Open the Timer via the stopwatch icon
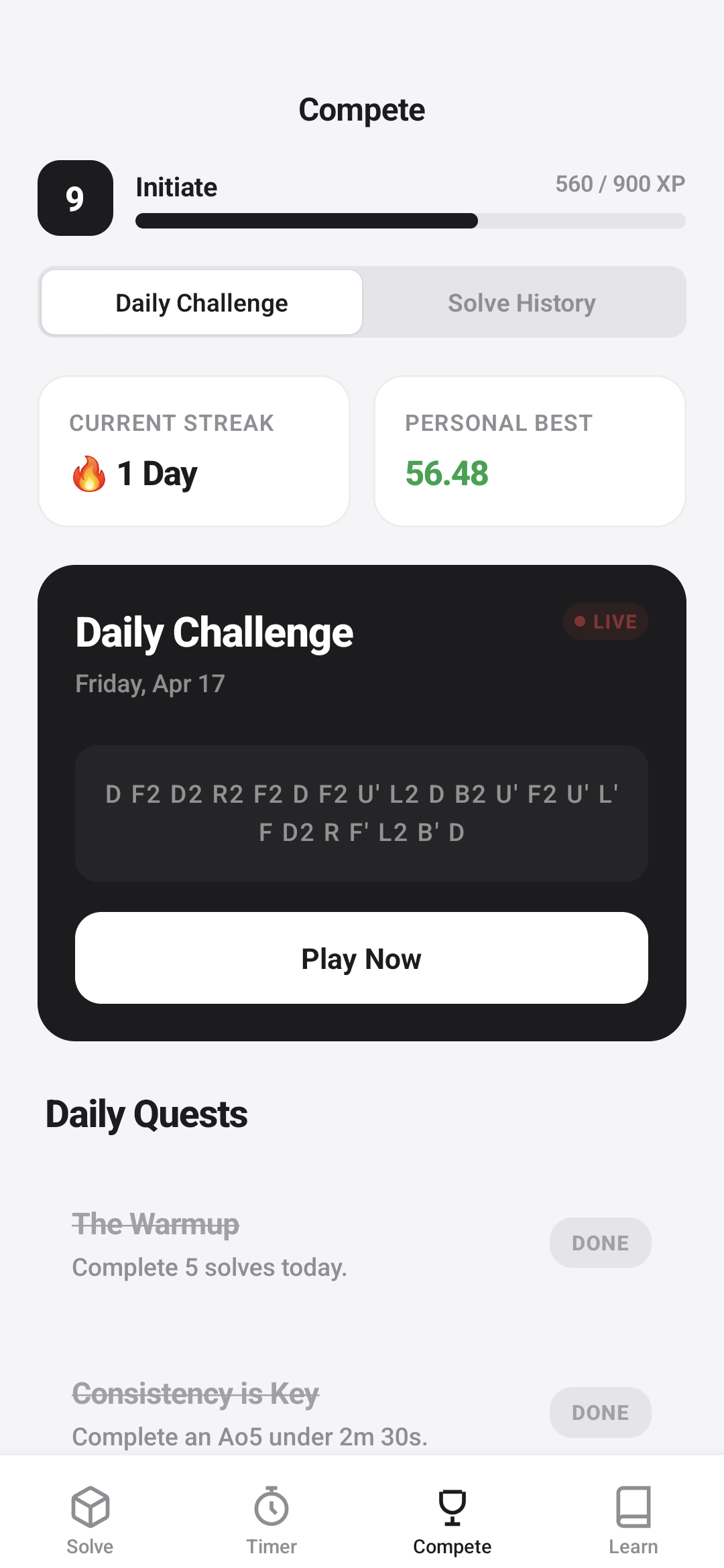724x1568 pixels. click(271, 1510)
